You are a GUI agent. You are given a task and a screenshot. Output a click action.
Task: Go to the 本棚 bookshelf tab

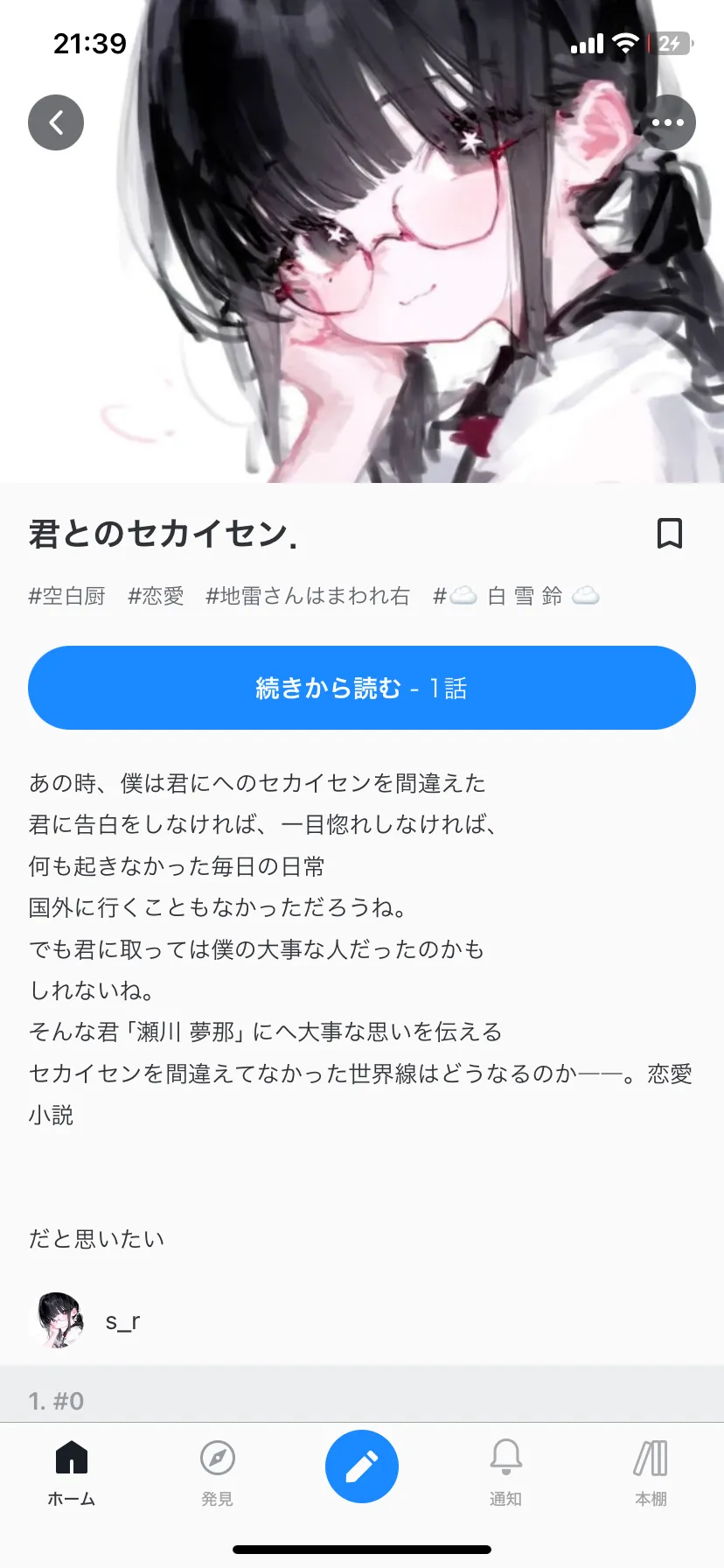[651, 1473]
